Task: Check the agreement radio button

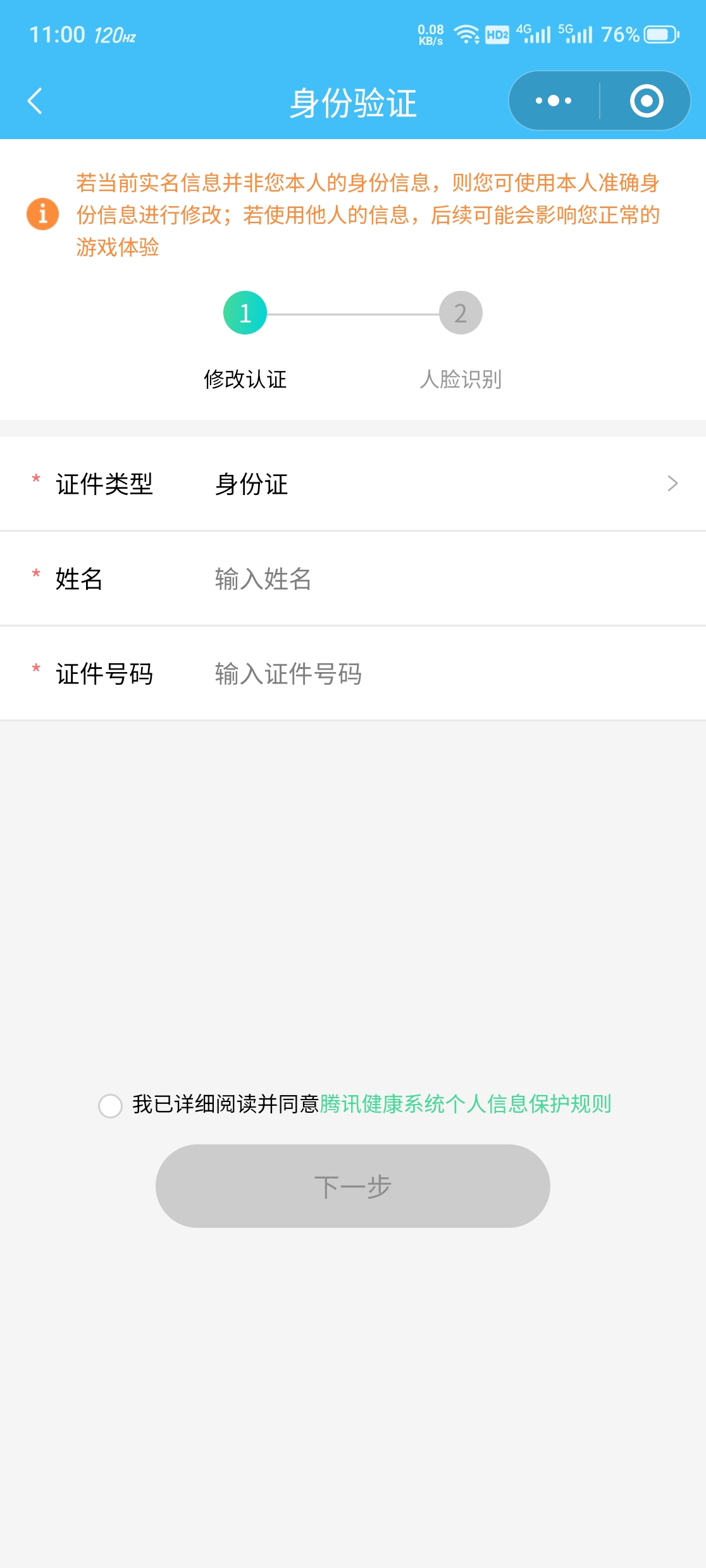Action: tap(111, 1106)
